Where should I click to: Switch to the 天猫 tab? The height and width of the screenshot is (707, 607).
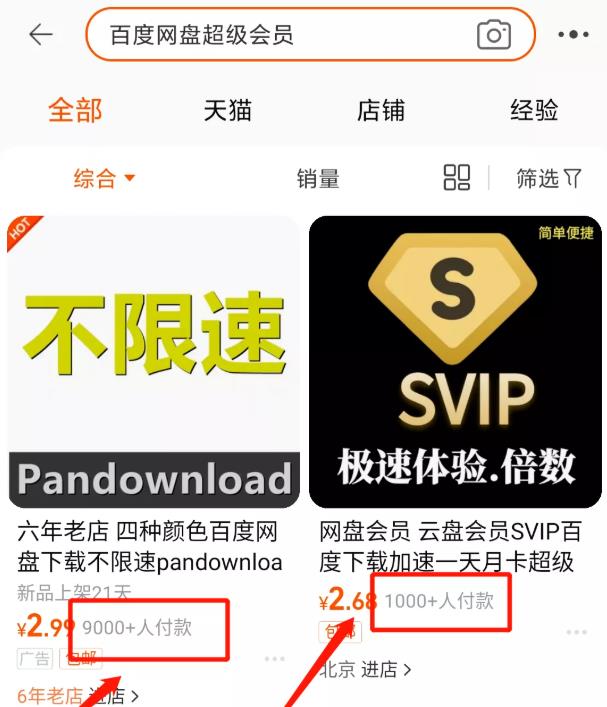[227, 110]
